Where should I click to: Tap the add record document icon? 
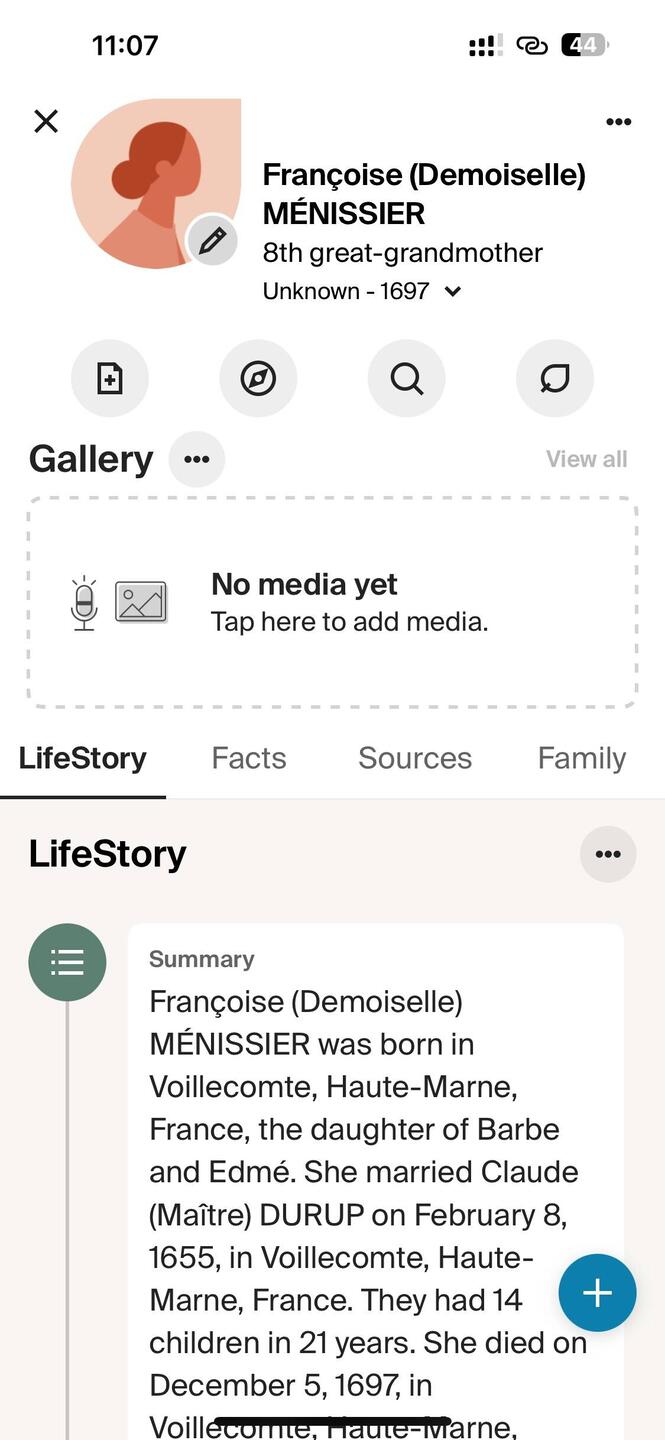point(110,379)
